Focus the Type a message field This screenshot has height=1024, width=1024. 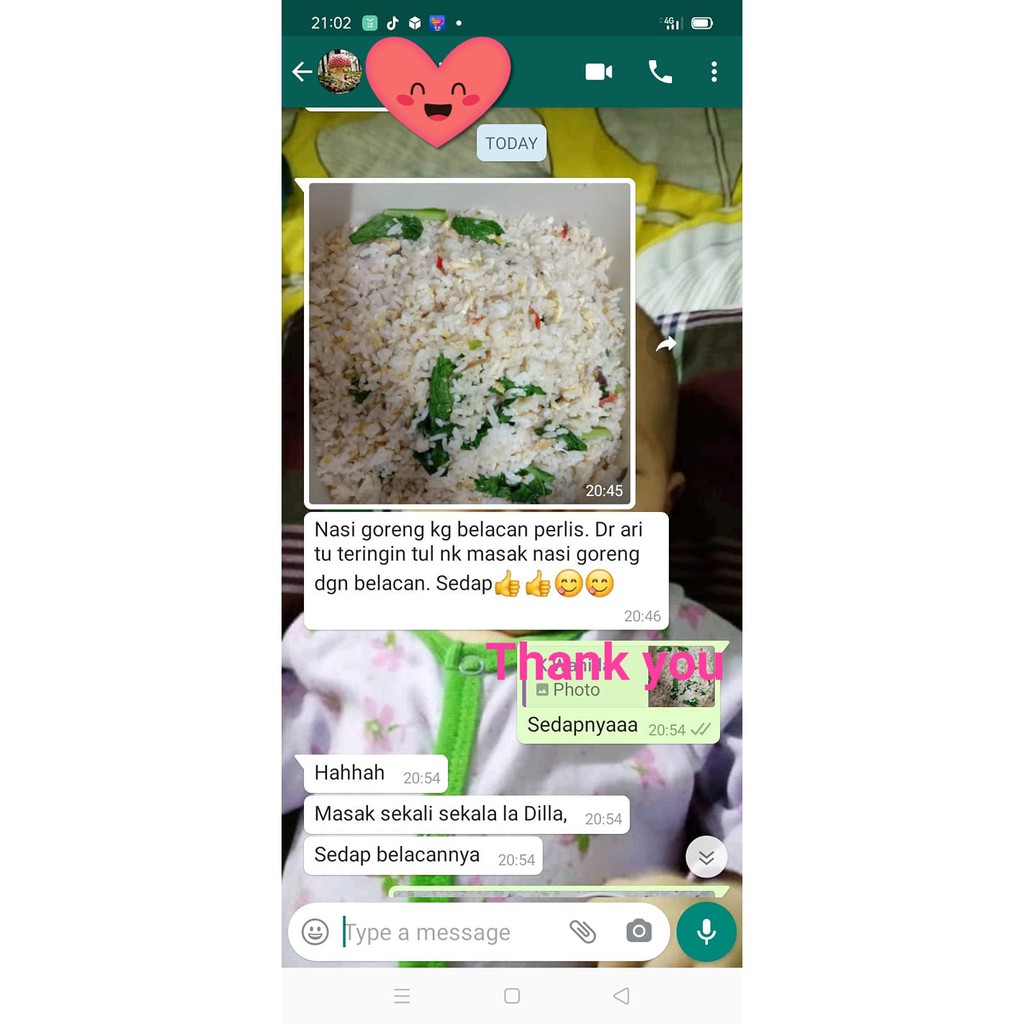click(x=451, y=932)
